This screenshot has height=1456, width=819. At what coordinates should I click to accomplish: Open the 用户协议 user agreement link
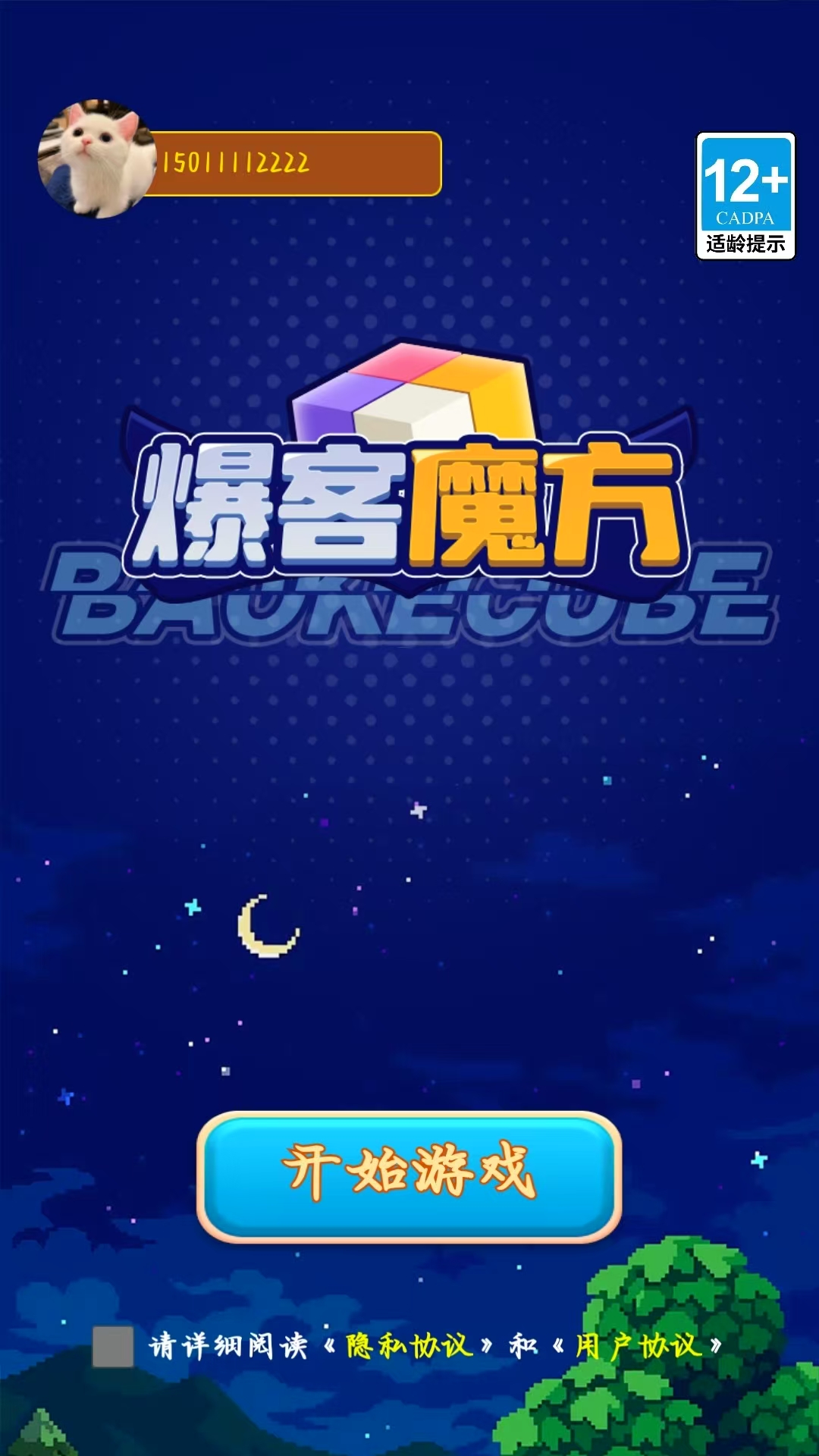pos(638,1346)
